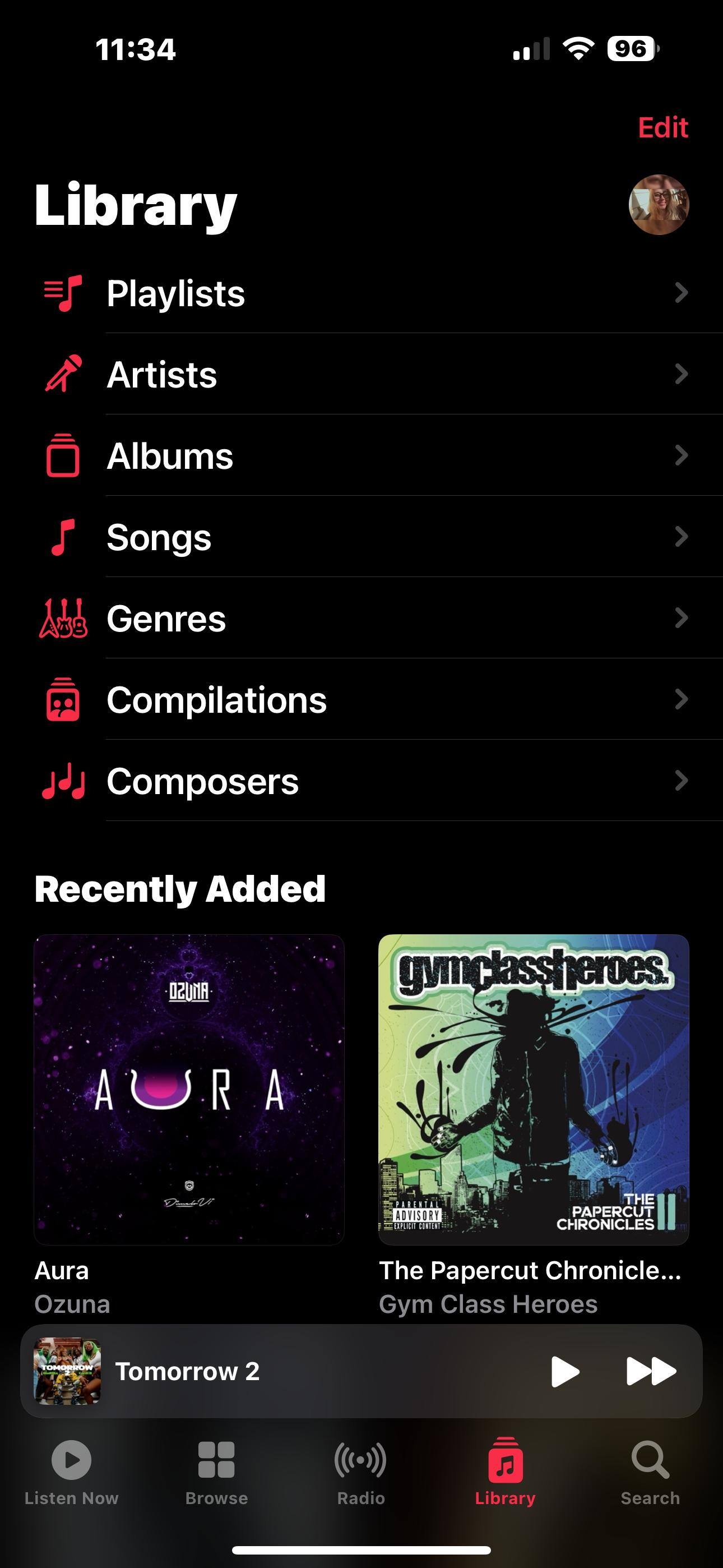Tap Edit to customize the library list

tap(662, 127)
